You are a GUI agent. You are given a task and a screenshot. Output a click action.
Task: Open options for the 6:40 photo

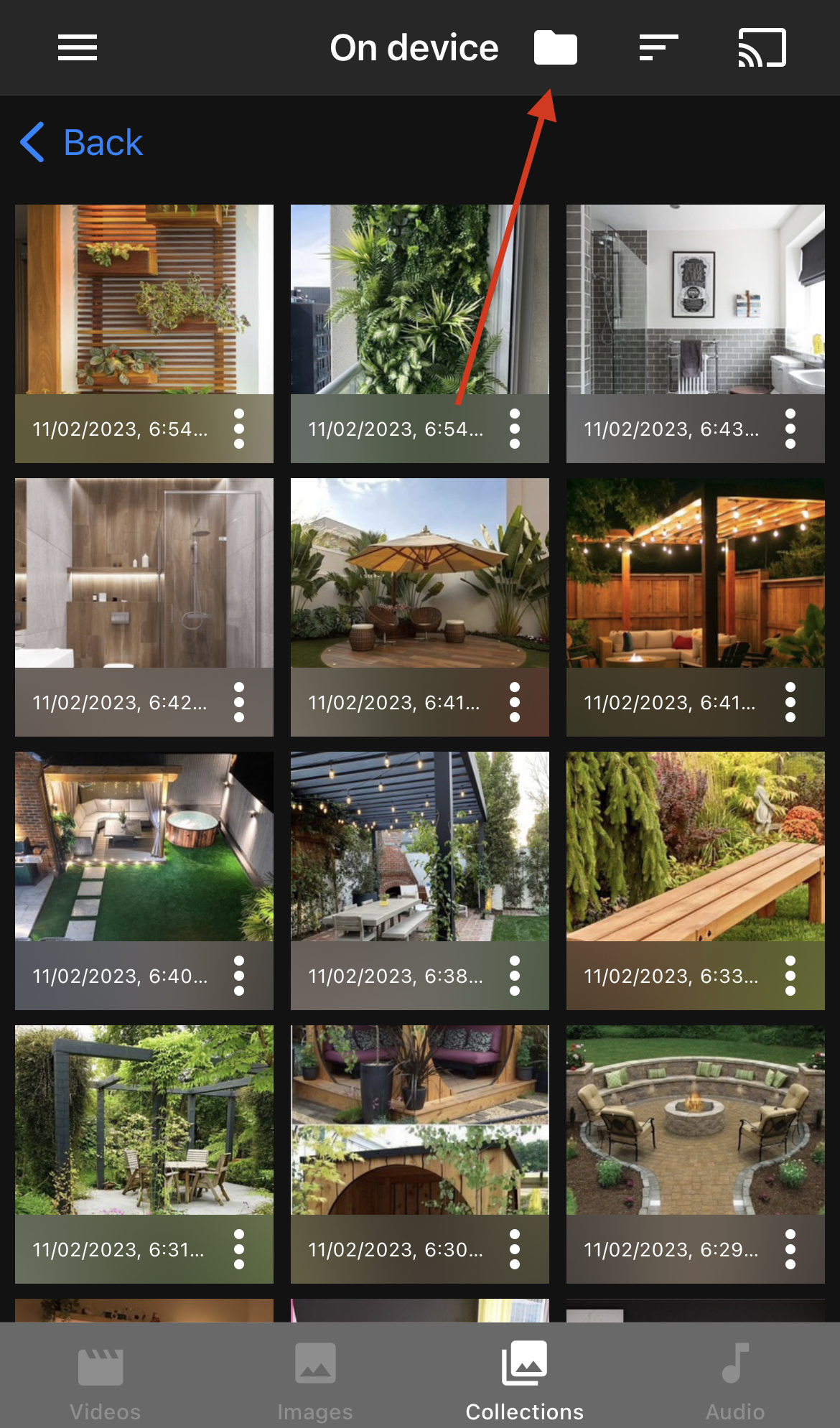click(x=239, y=976)
